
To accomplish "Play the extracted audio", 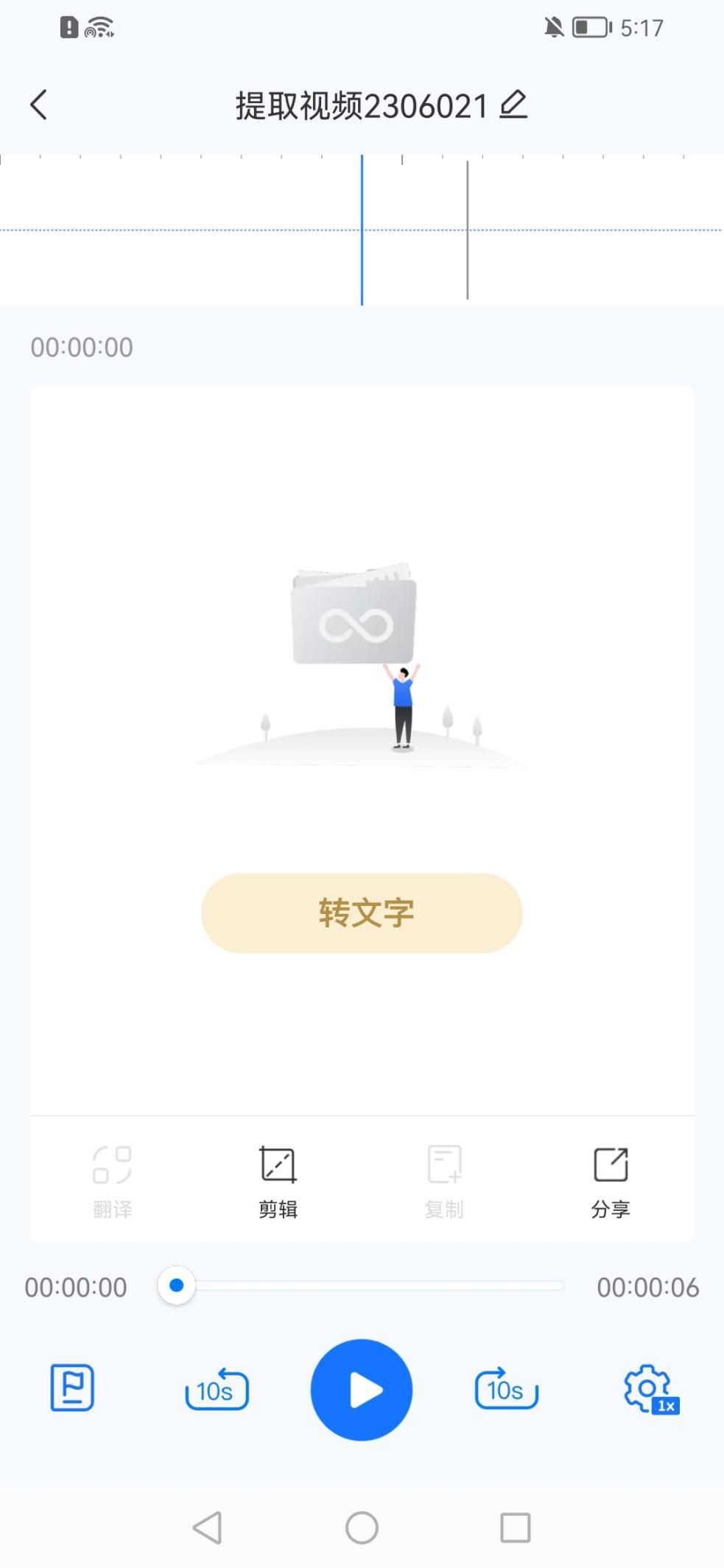I will point(362,1390).
